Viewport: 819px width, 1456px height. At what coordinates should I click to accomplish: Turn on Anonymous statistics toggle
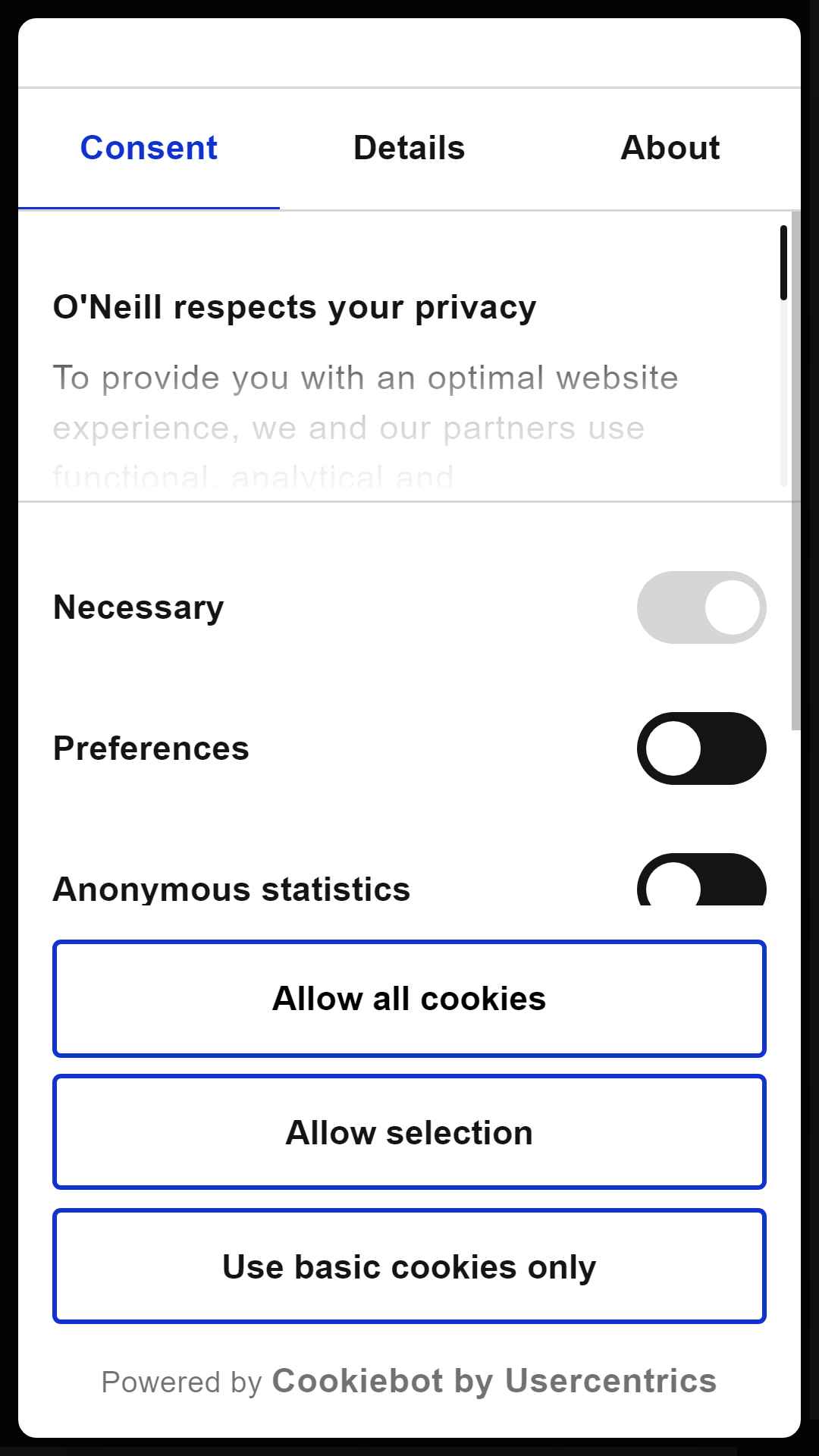[x=701, y=880]
